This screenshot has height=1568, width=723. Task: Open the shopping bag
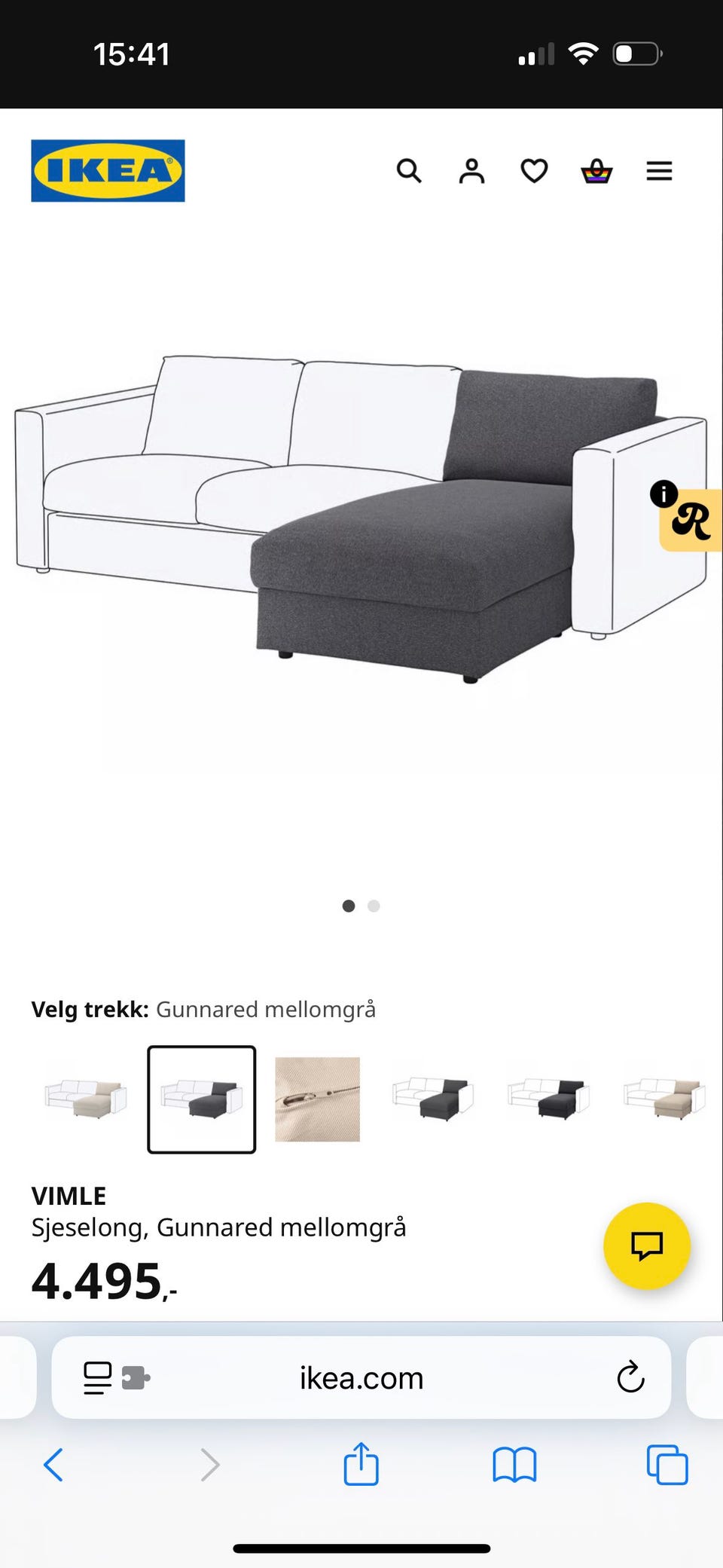pyautogui.click(x=596, y=171)
